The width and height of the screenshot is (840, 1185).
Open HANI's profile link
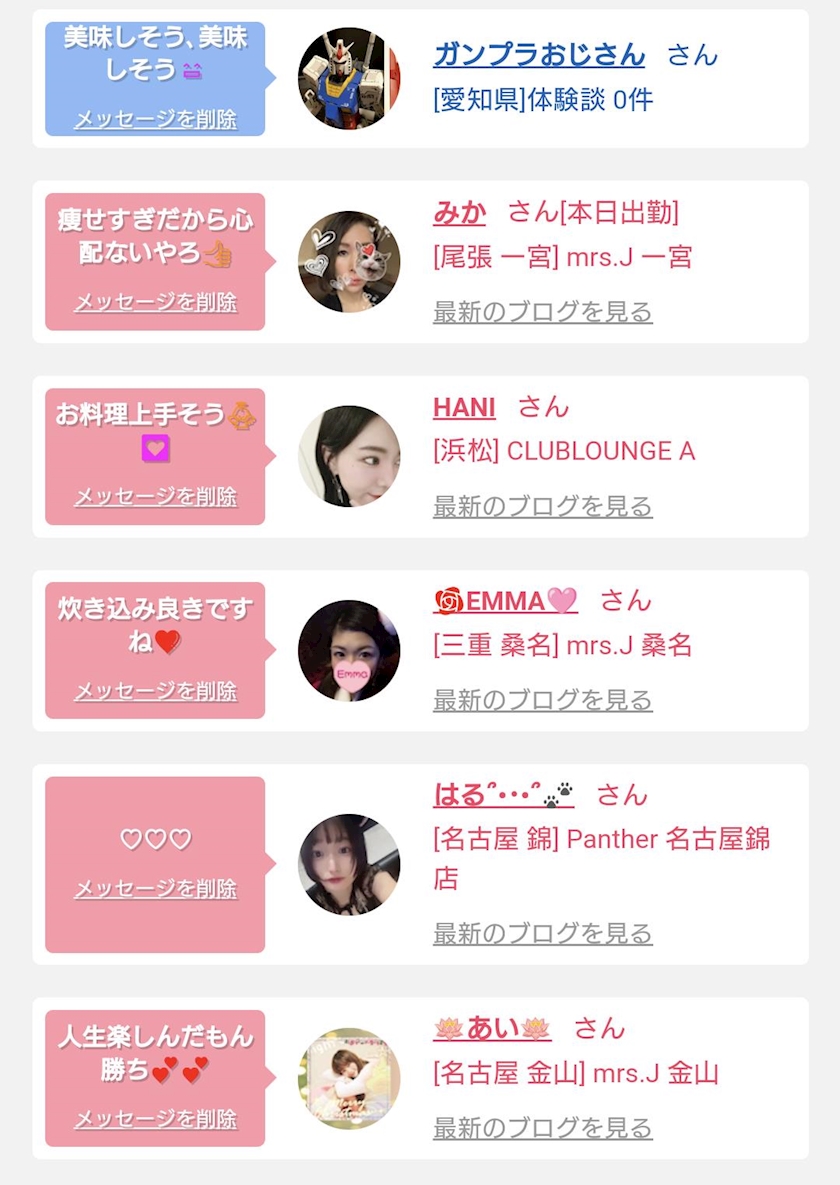click(463, 407)
